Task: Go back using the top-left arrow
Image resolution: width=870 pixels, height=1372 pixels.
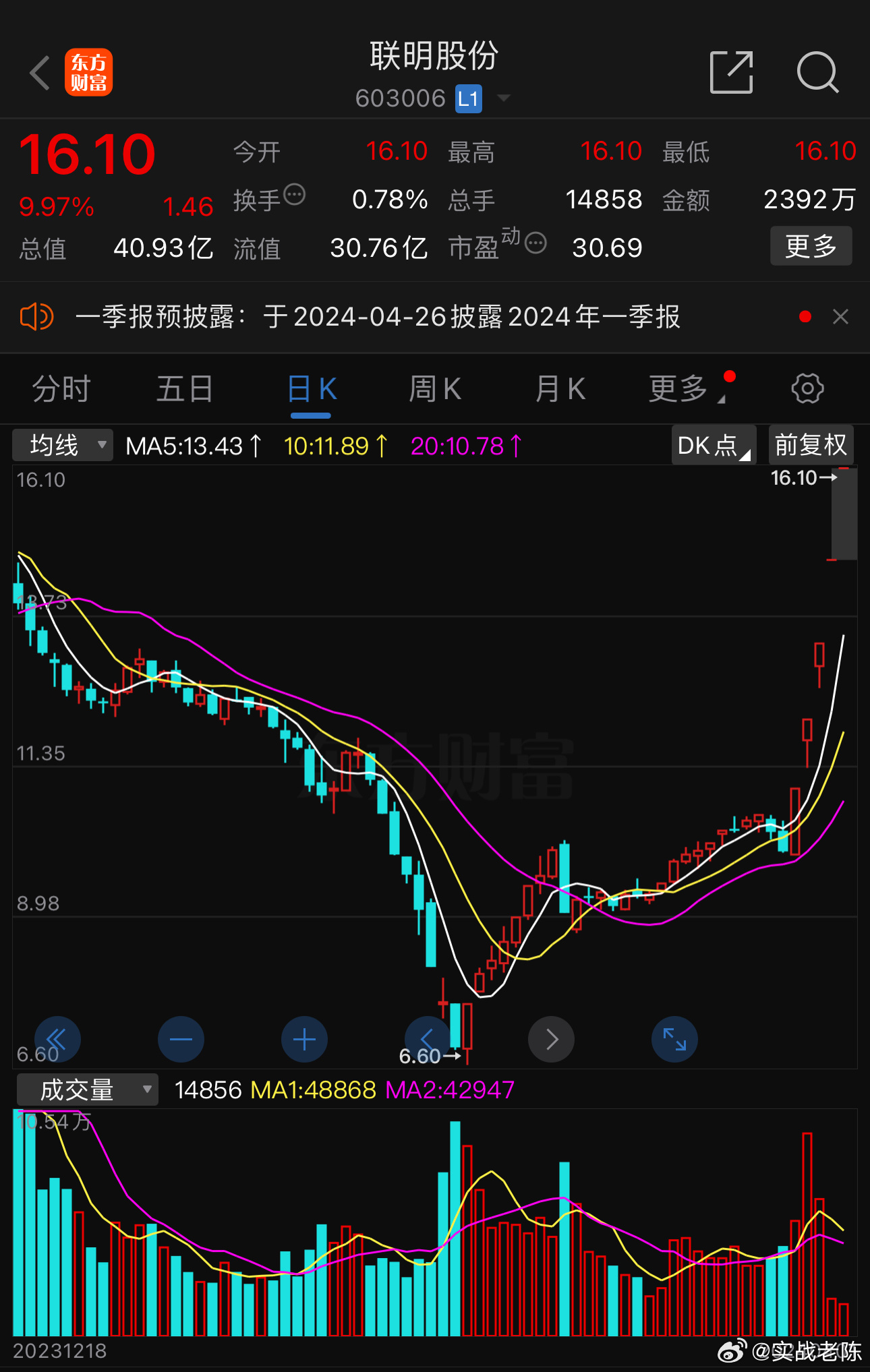Action: tap(40, 73)
